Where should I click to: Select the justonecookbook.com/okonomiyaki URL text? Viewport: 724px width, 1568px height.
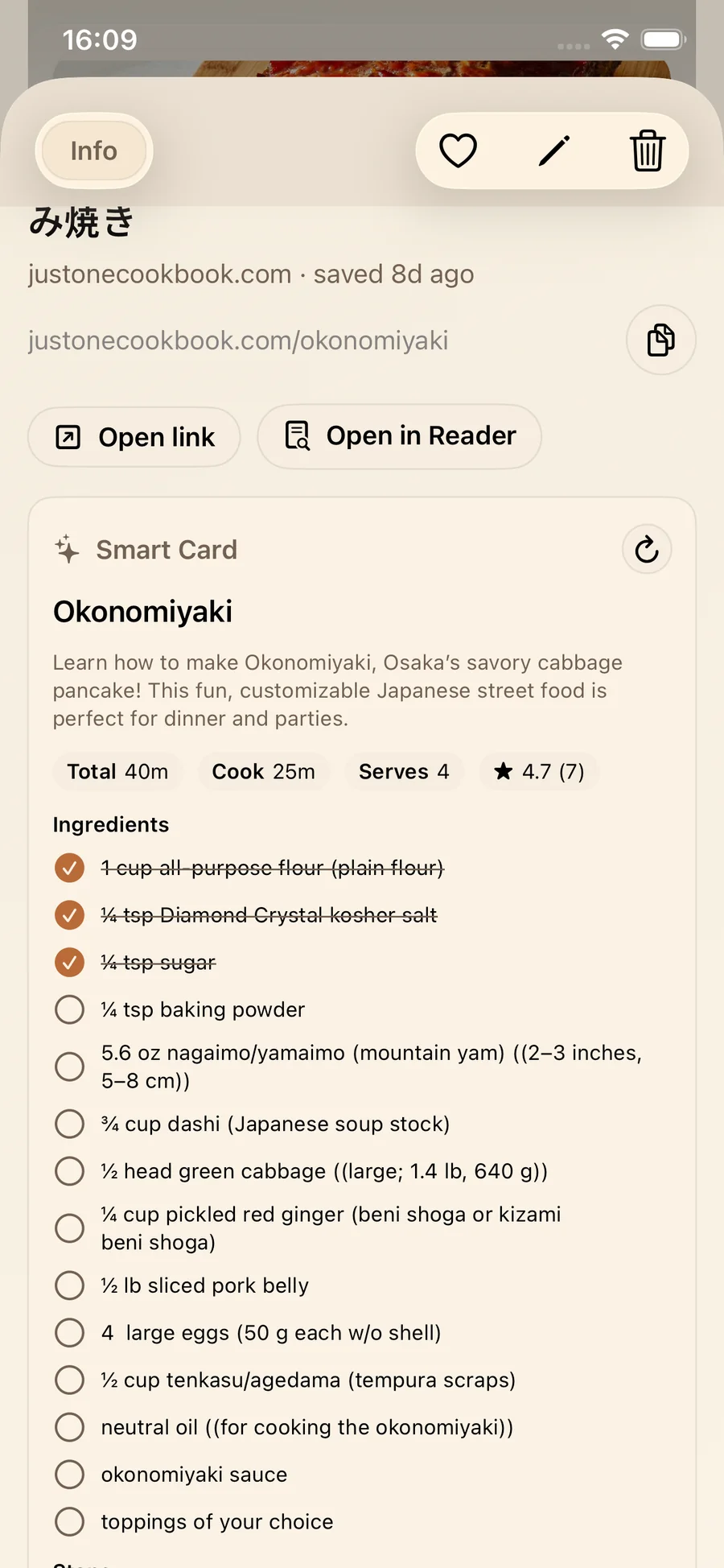click(x=239, y=340)
